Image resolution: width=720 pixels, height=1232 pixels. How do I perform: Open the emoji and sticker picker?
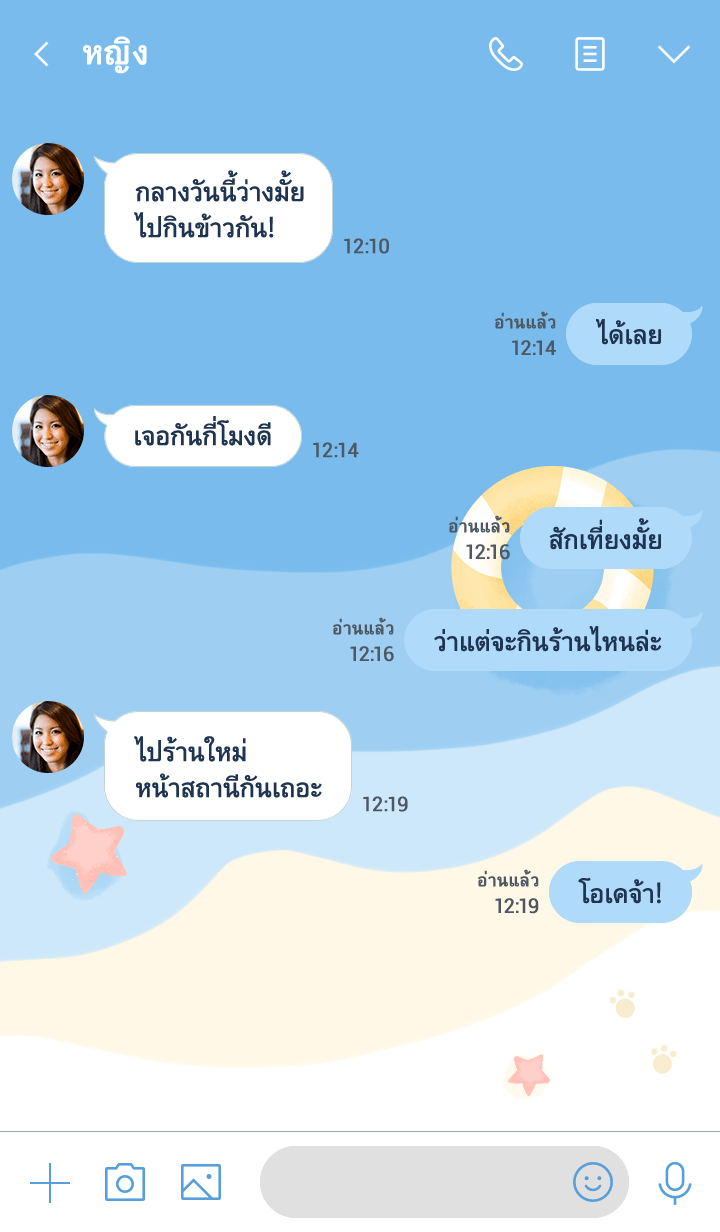click(x=592, y=1183)
